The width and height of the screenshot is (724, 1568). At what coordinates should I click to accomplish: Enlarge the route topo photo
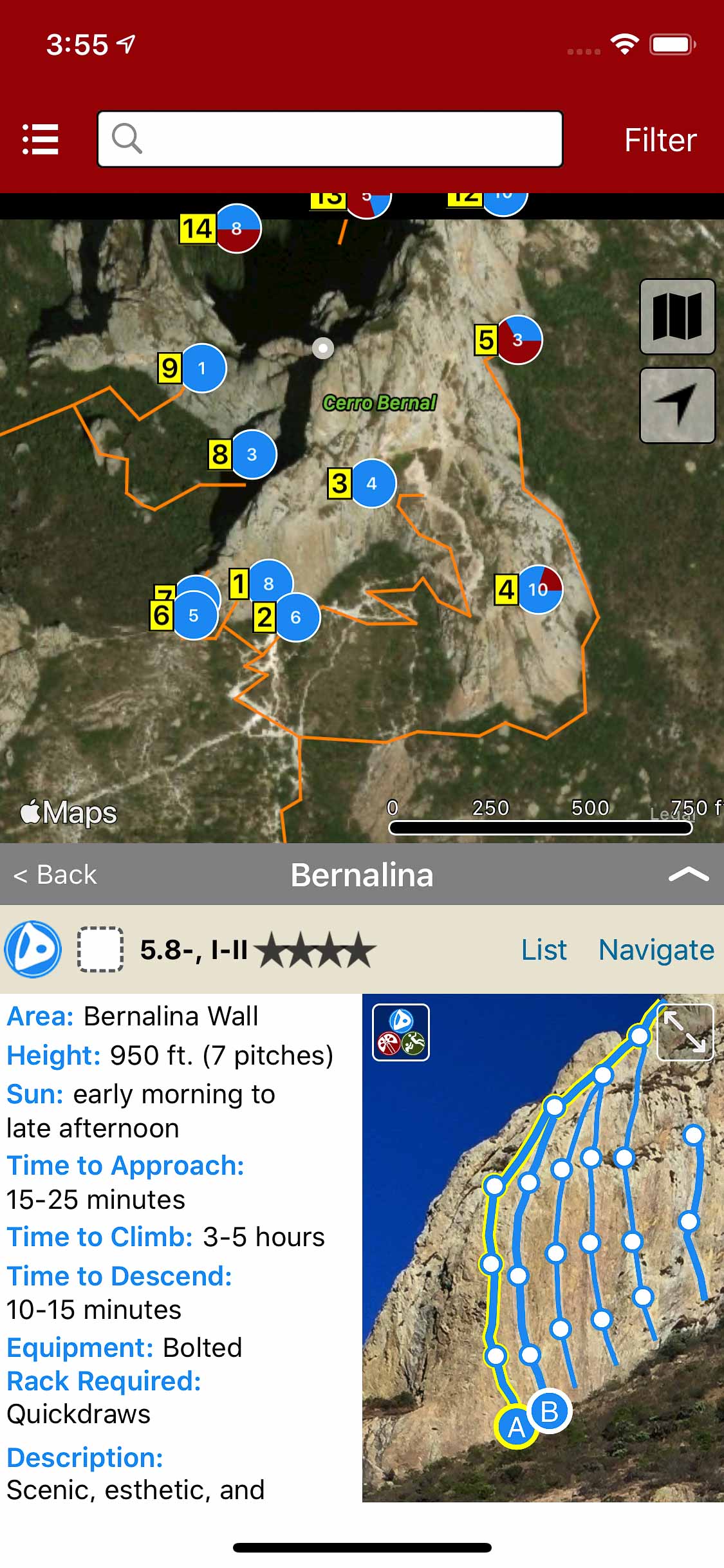685,1031
